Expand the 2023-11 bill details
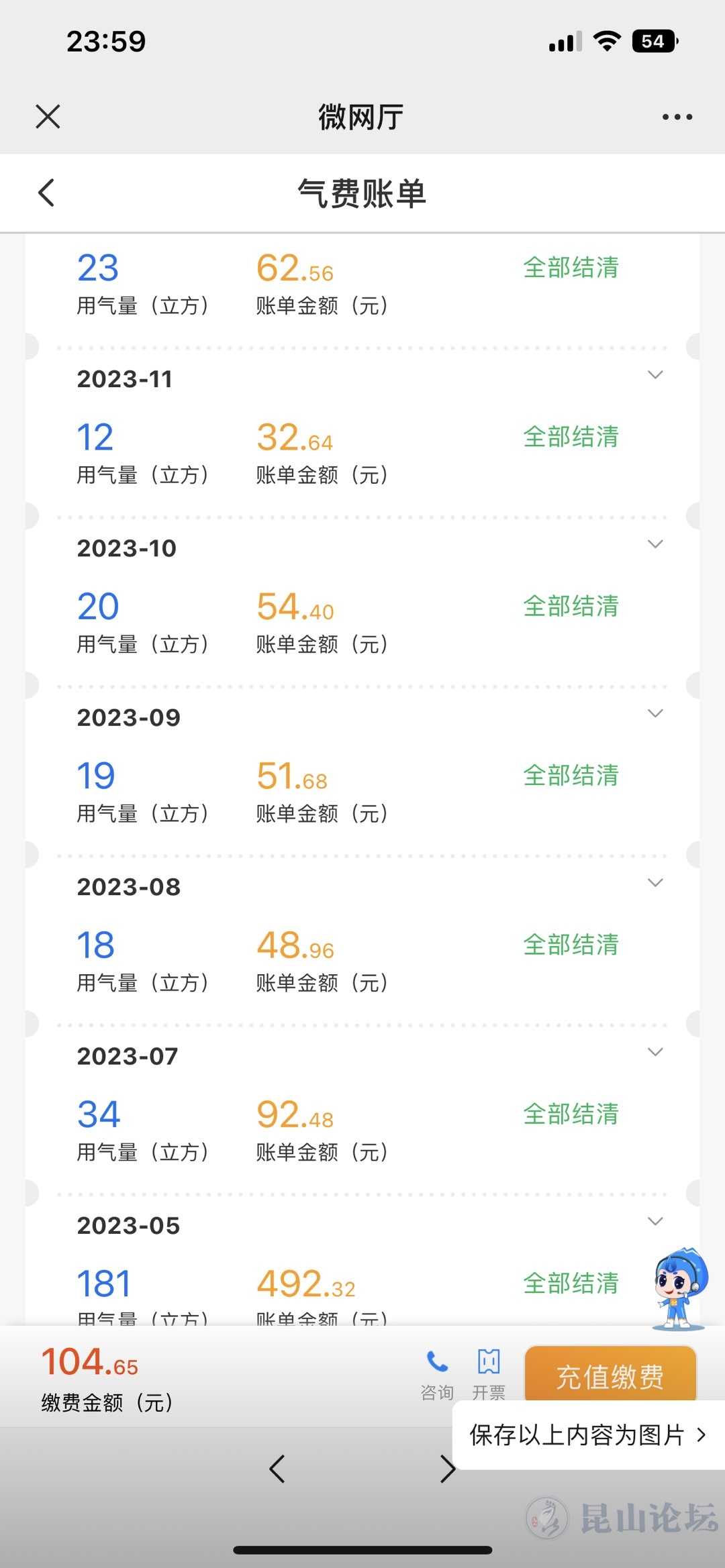The width and height of the screenshot is (725, 1568). [x=655, y=375]
